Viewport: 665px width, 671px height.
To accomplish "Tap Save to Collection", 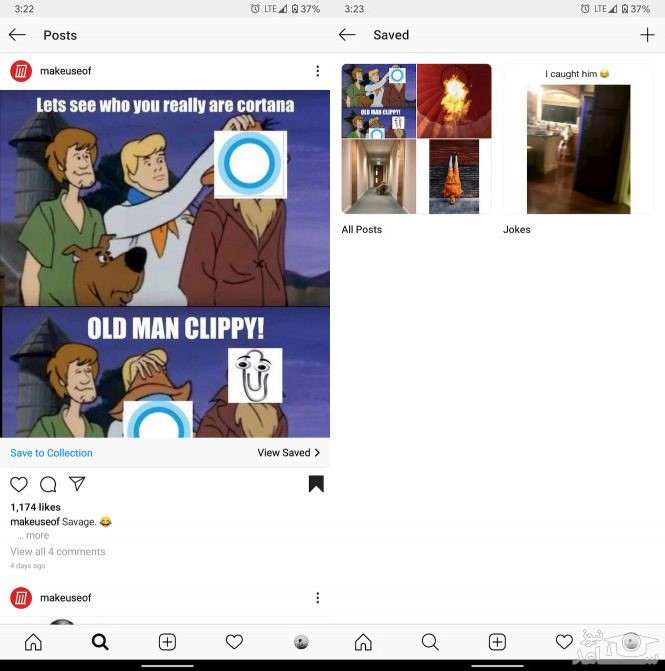I will (51, 453).
